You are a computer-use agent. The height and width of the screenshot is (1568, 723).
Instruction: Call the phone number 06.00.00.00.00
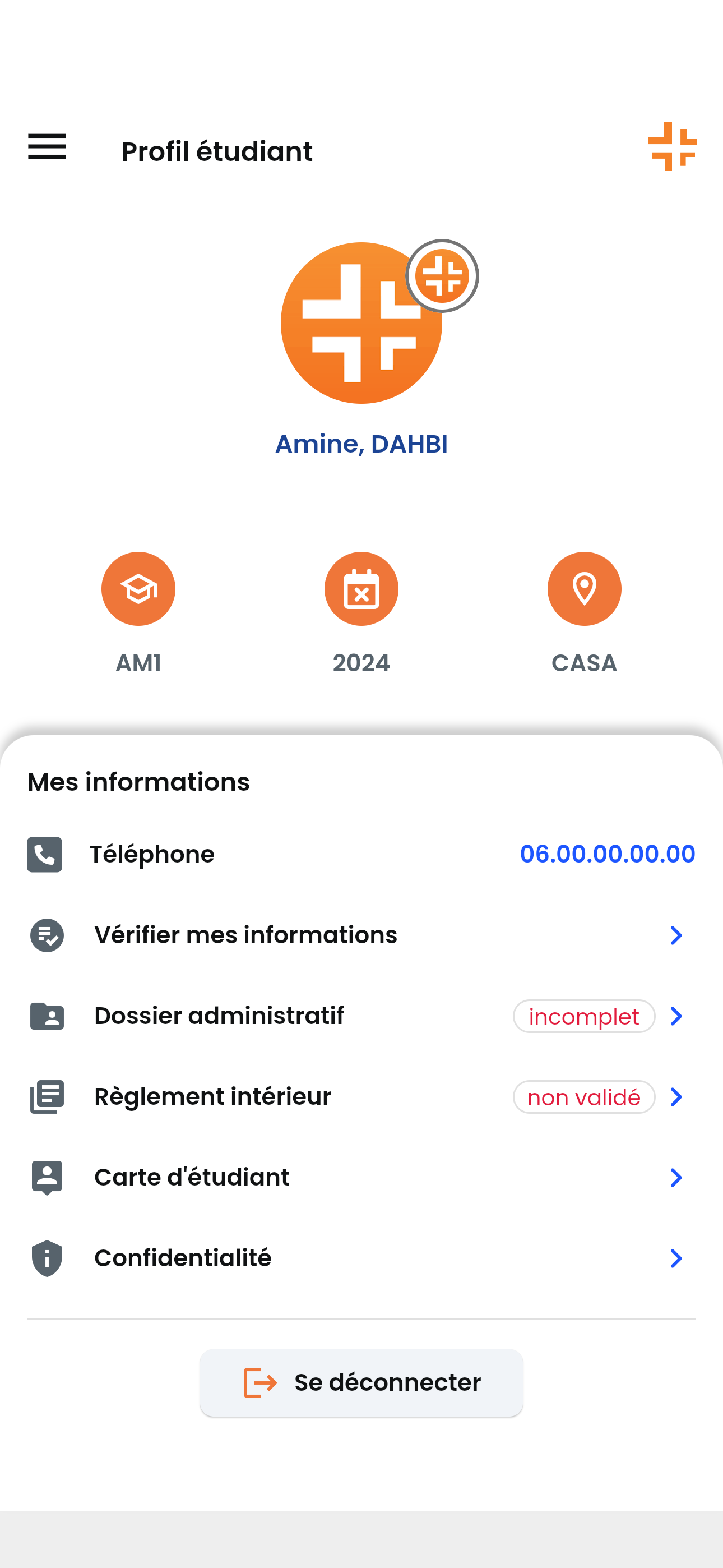(x=607, y=854)
